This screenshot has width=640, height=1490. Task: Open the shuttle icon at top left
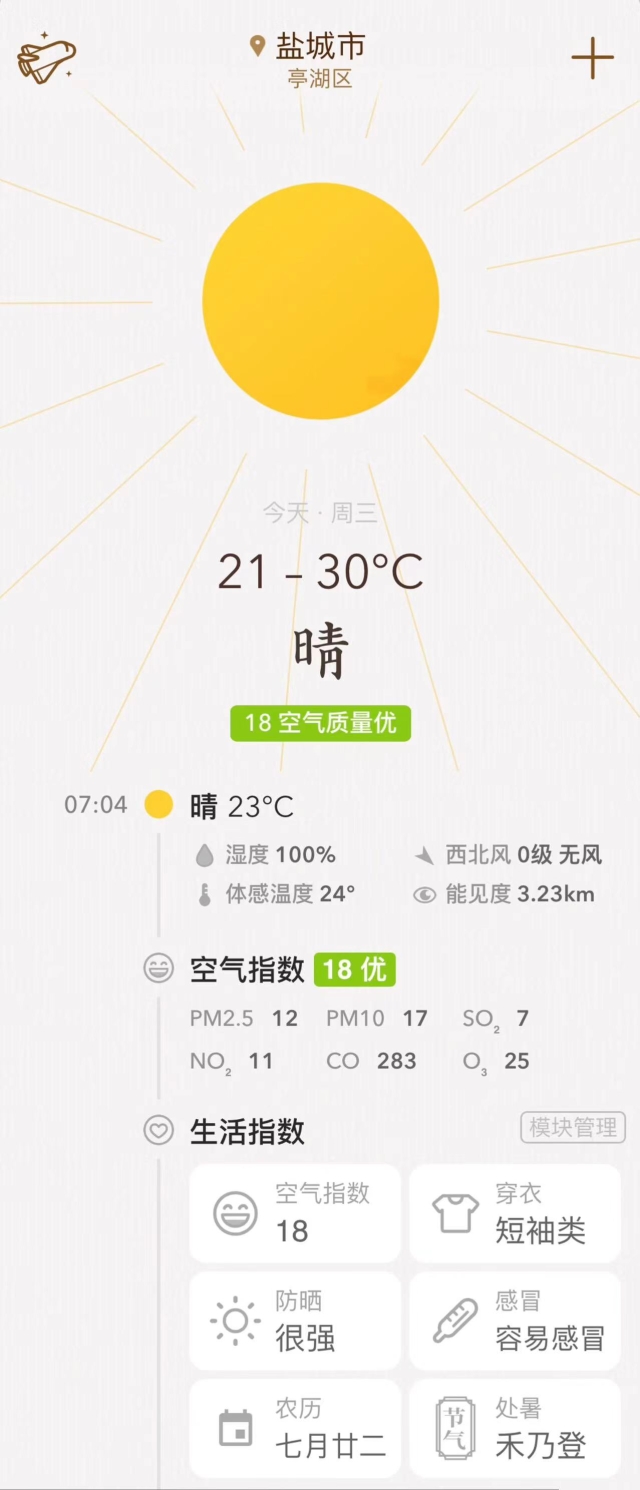click(x=46, y=60)
